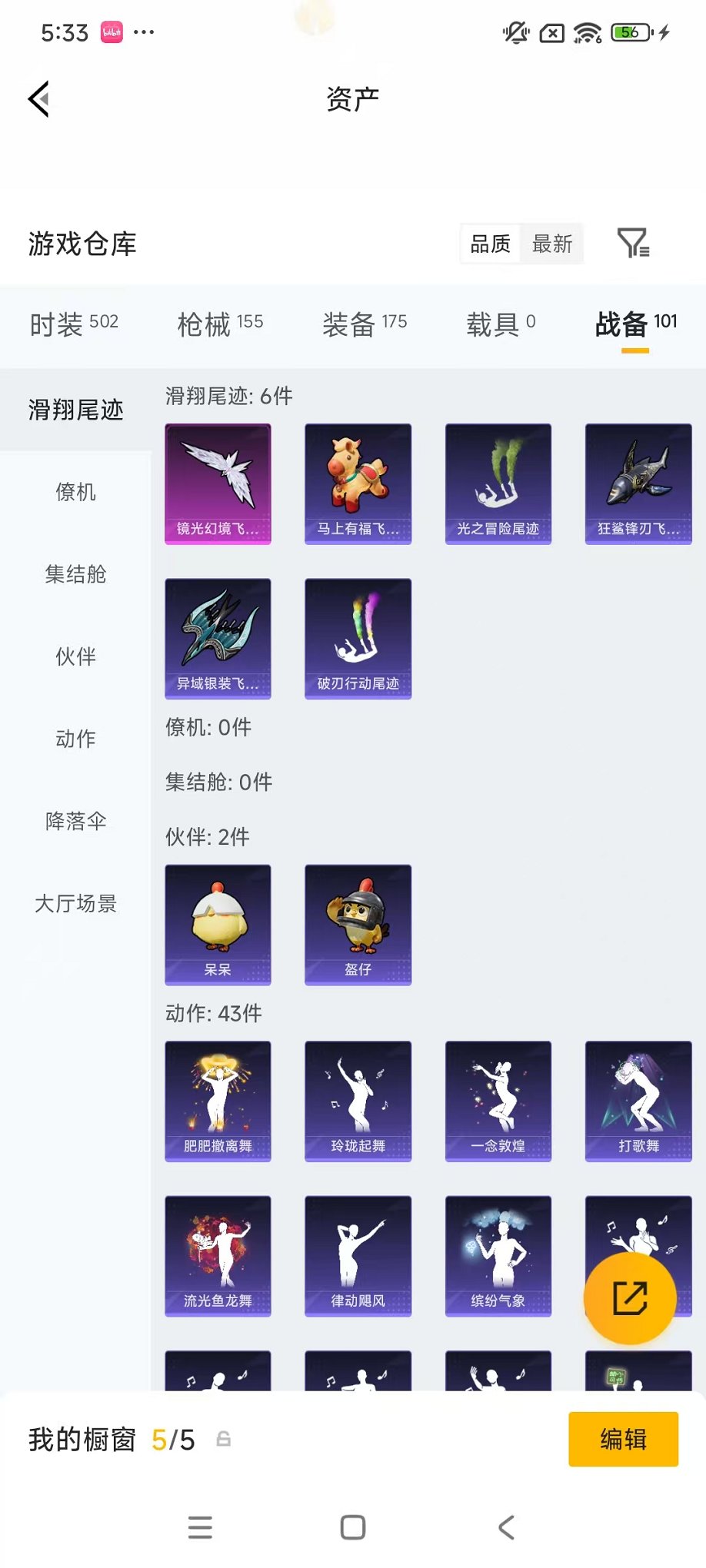Switch sorting to 品质 mode

tap(490, 244)
